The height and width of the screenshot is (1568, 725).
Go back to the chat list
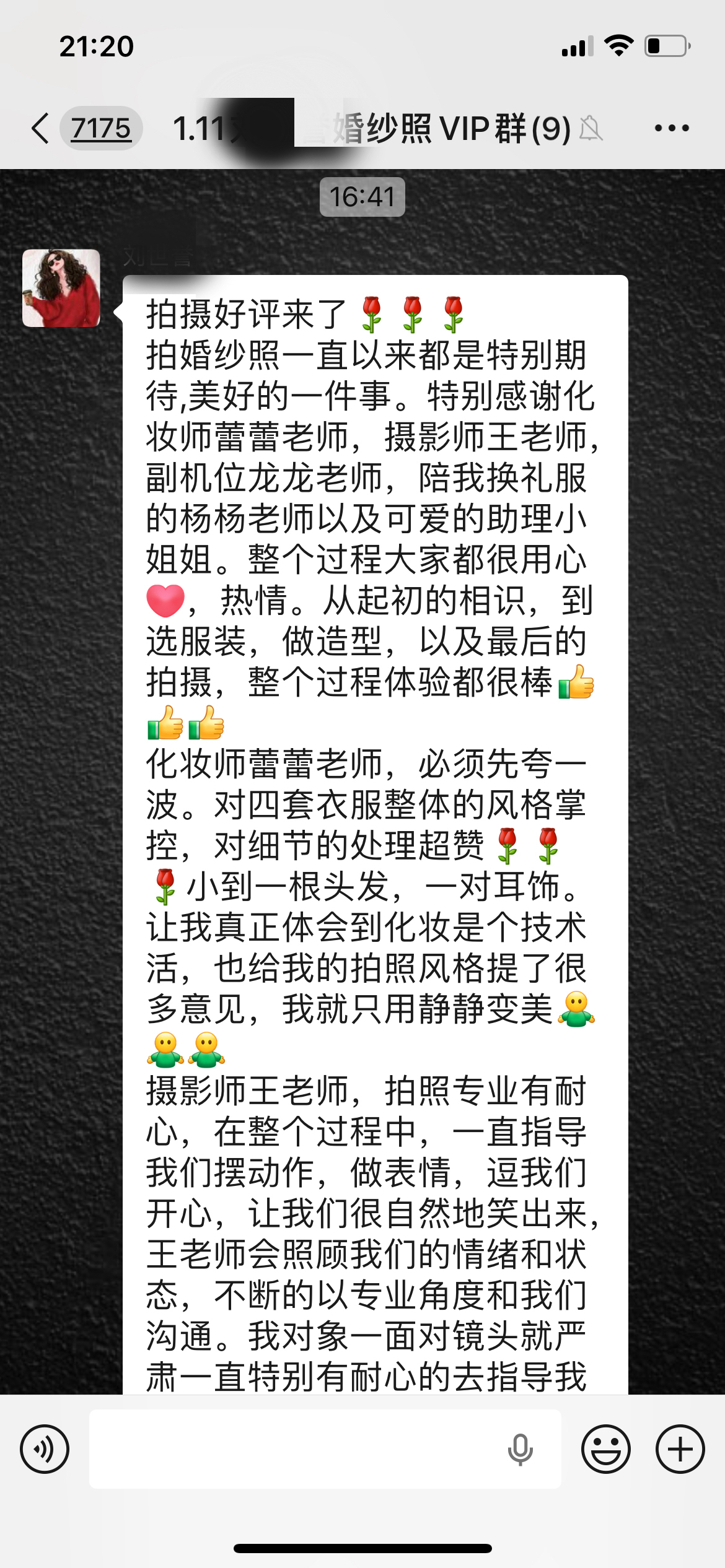tap(41, 129)
